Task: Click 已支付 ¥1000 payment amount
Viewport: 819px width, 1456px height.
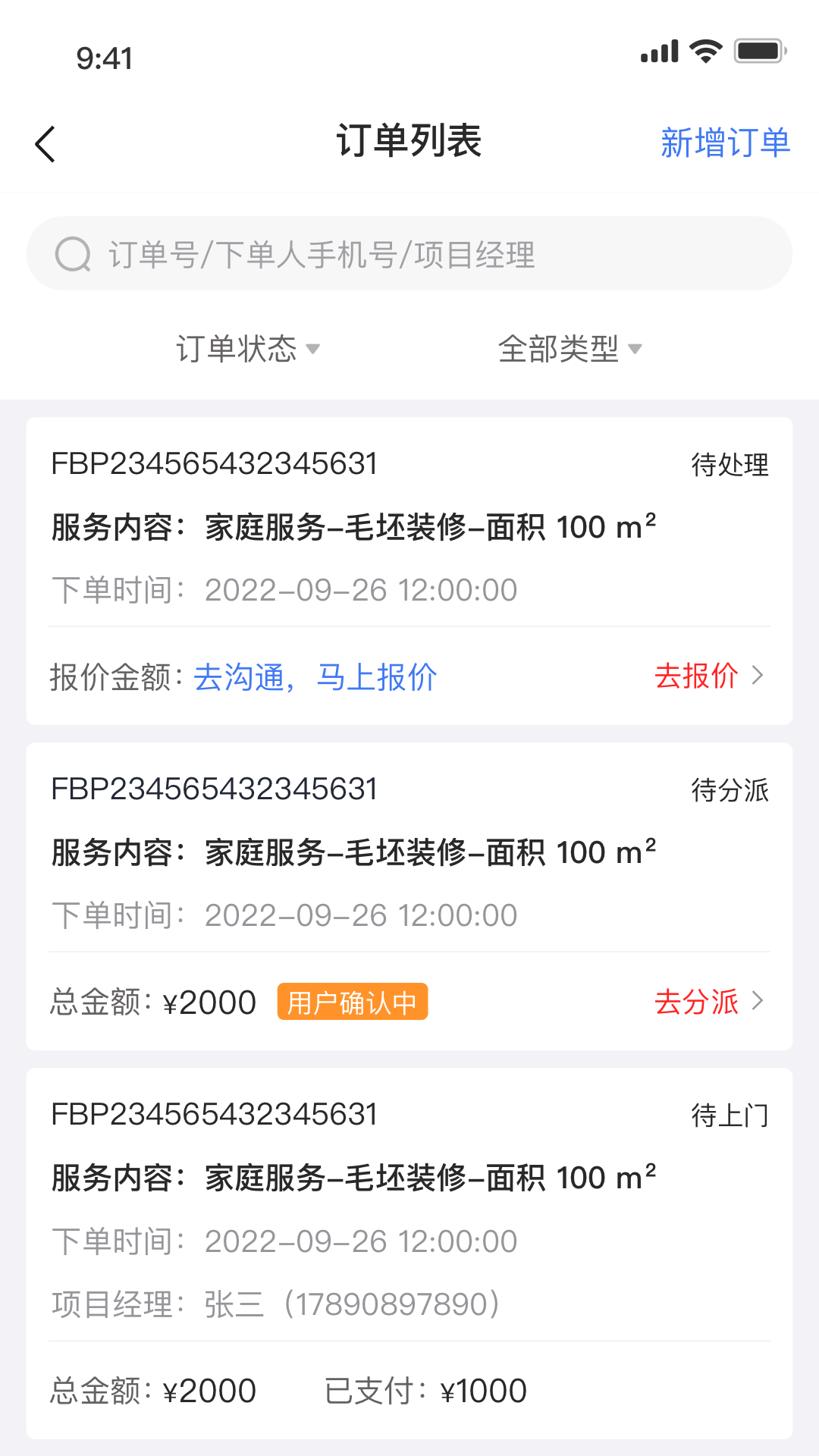Action: coord(426,1390)
